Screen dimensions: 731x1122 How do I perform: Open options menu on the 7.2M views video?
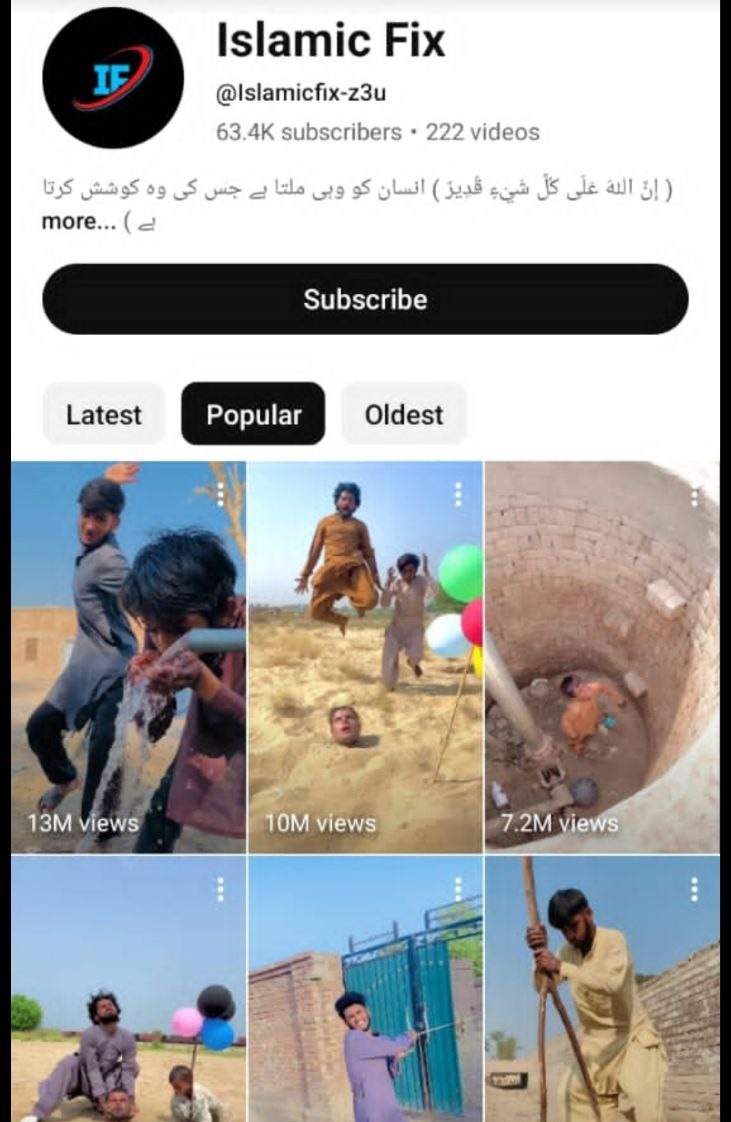click(x=694, y=497)
